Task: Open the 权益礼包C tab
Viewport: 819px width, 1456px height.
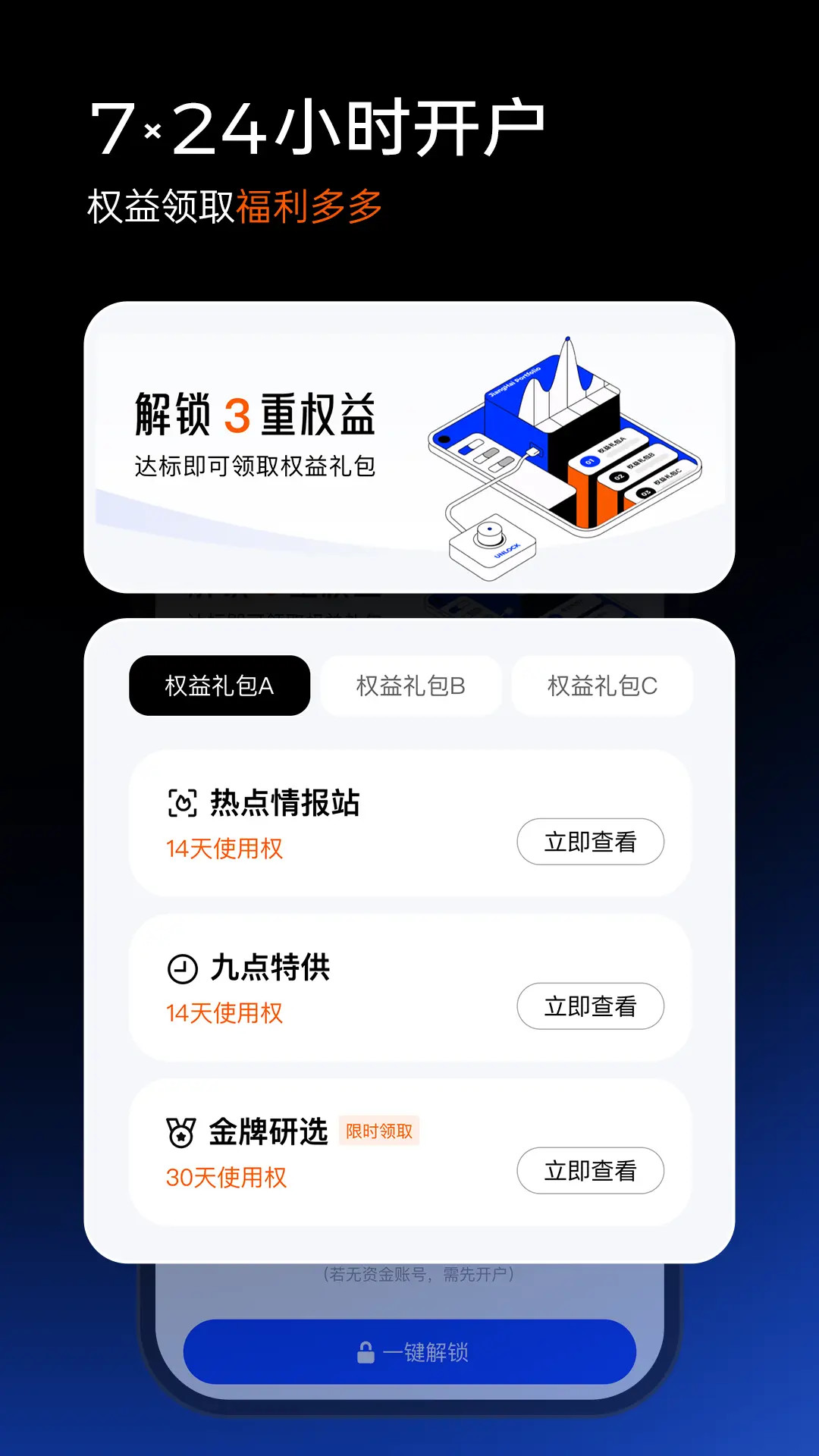Action: click(x=602, y=686)
